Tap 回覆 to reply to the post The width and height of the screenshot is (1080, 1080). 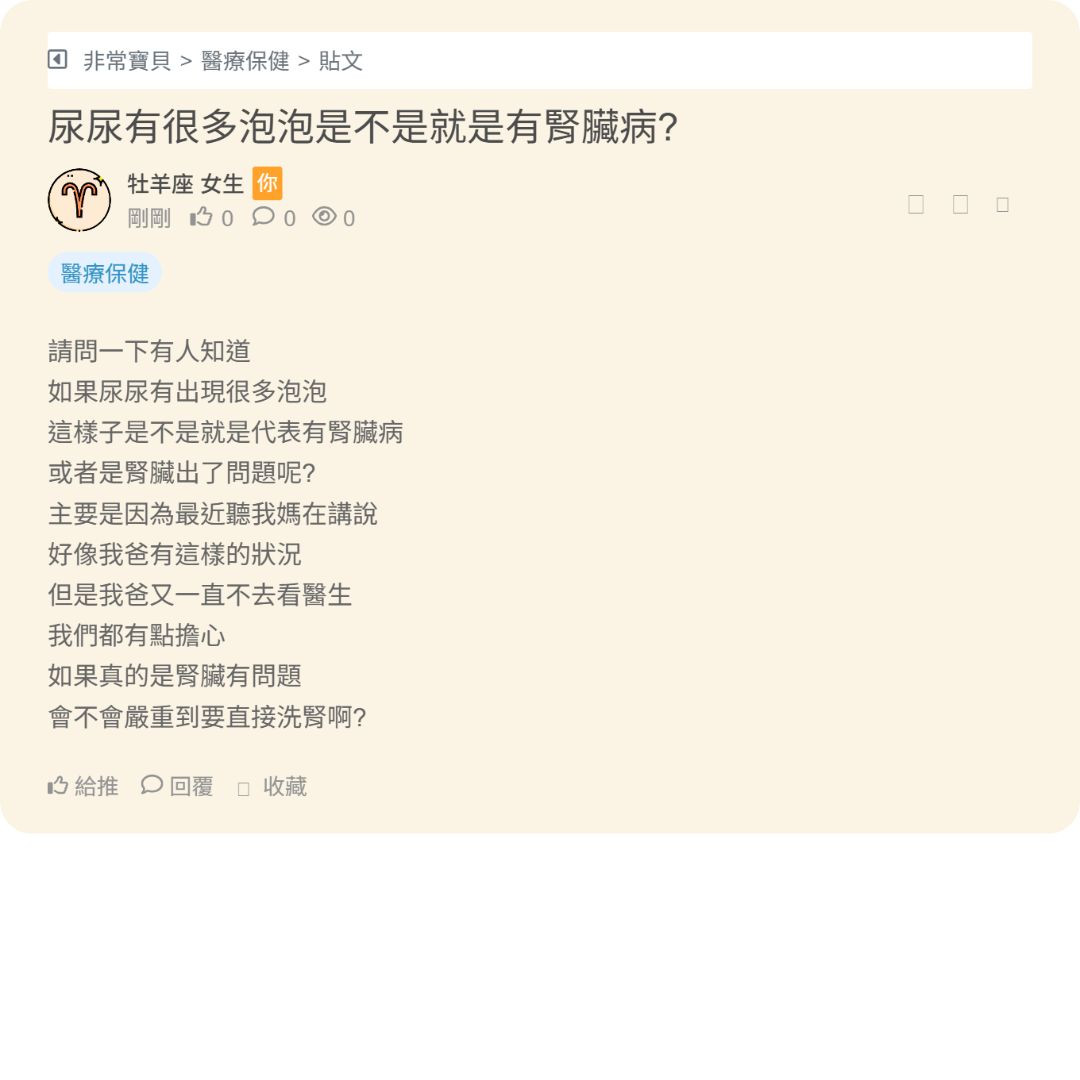pos(178,786)
